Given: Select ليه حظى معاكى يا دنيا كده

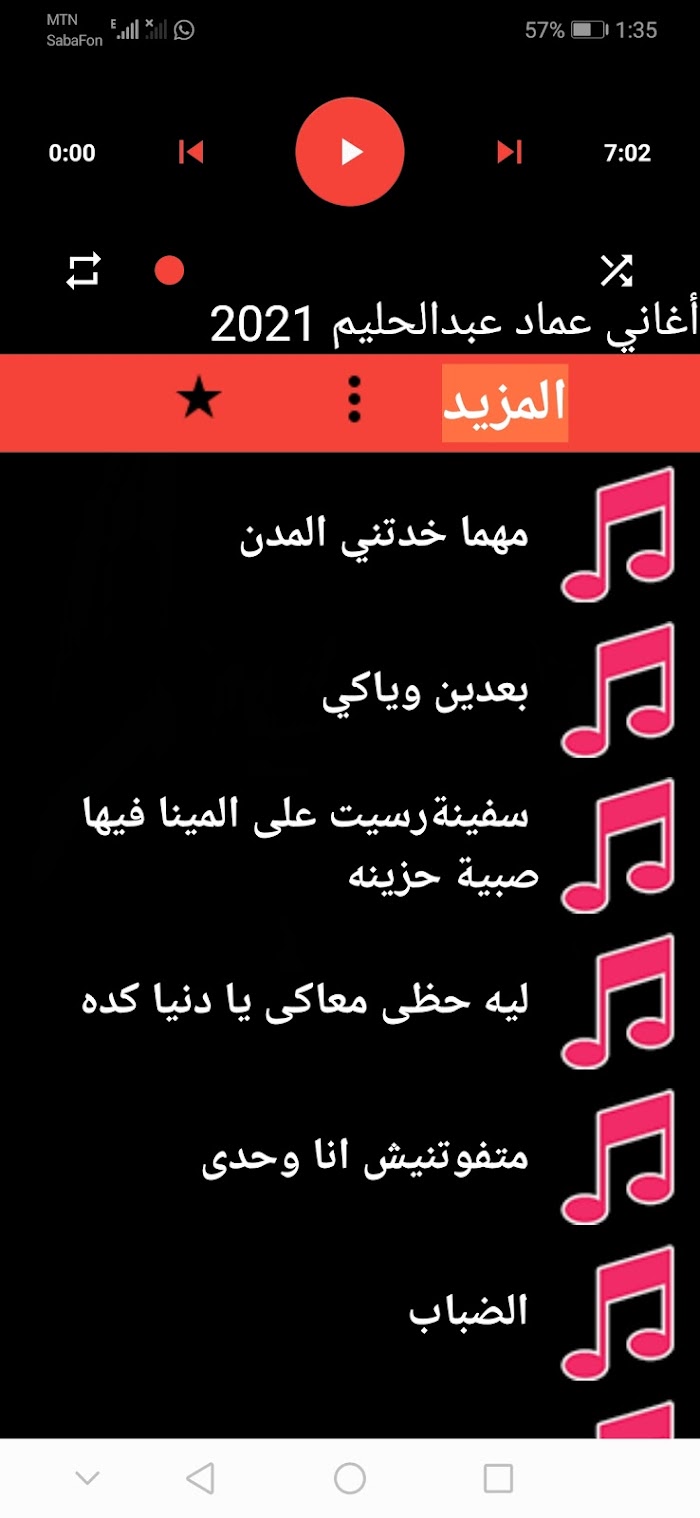Looking at the screenshot, I should 305,1000.
